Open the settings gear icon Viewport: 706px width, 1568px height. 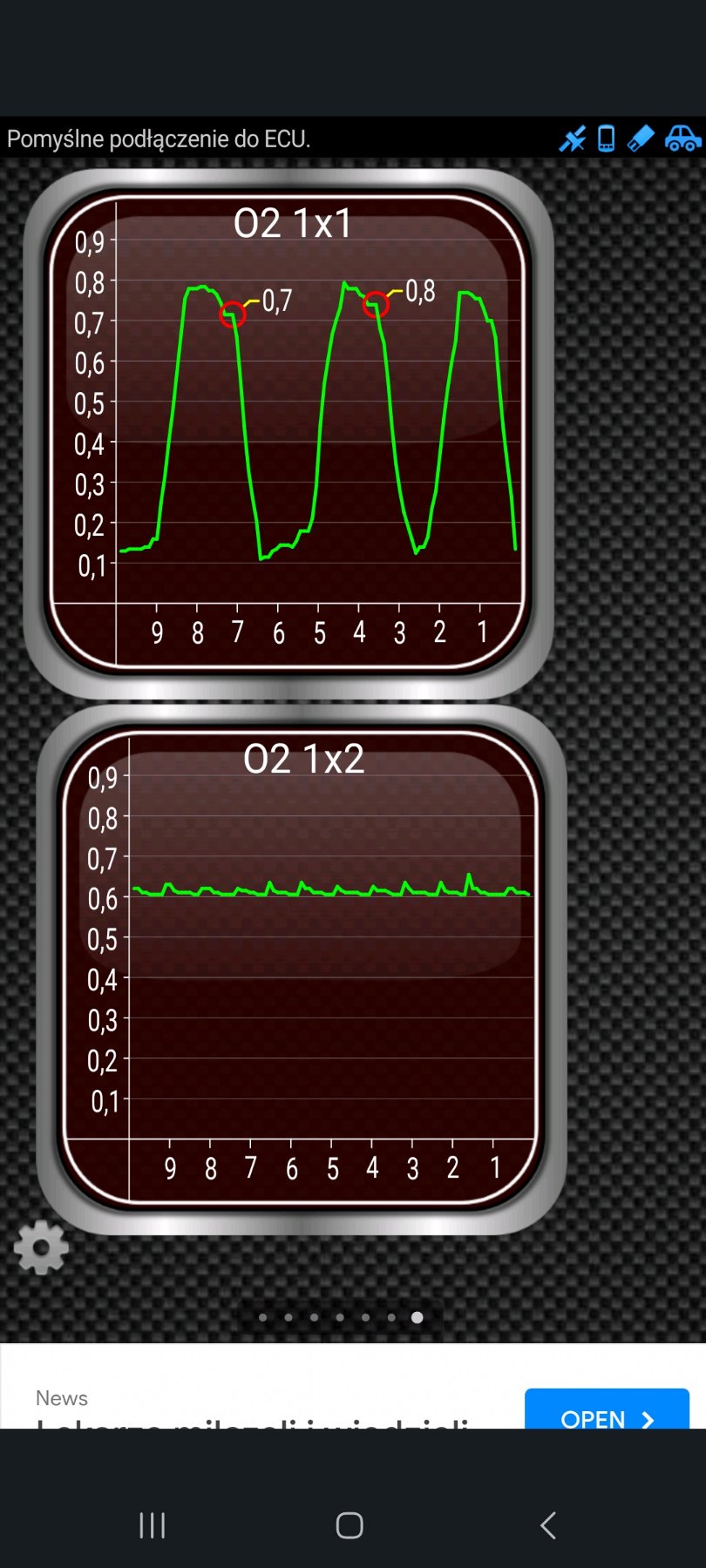(41, 1247)
